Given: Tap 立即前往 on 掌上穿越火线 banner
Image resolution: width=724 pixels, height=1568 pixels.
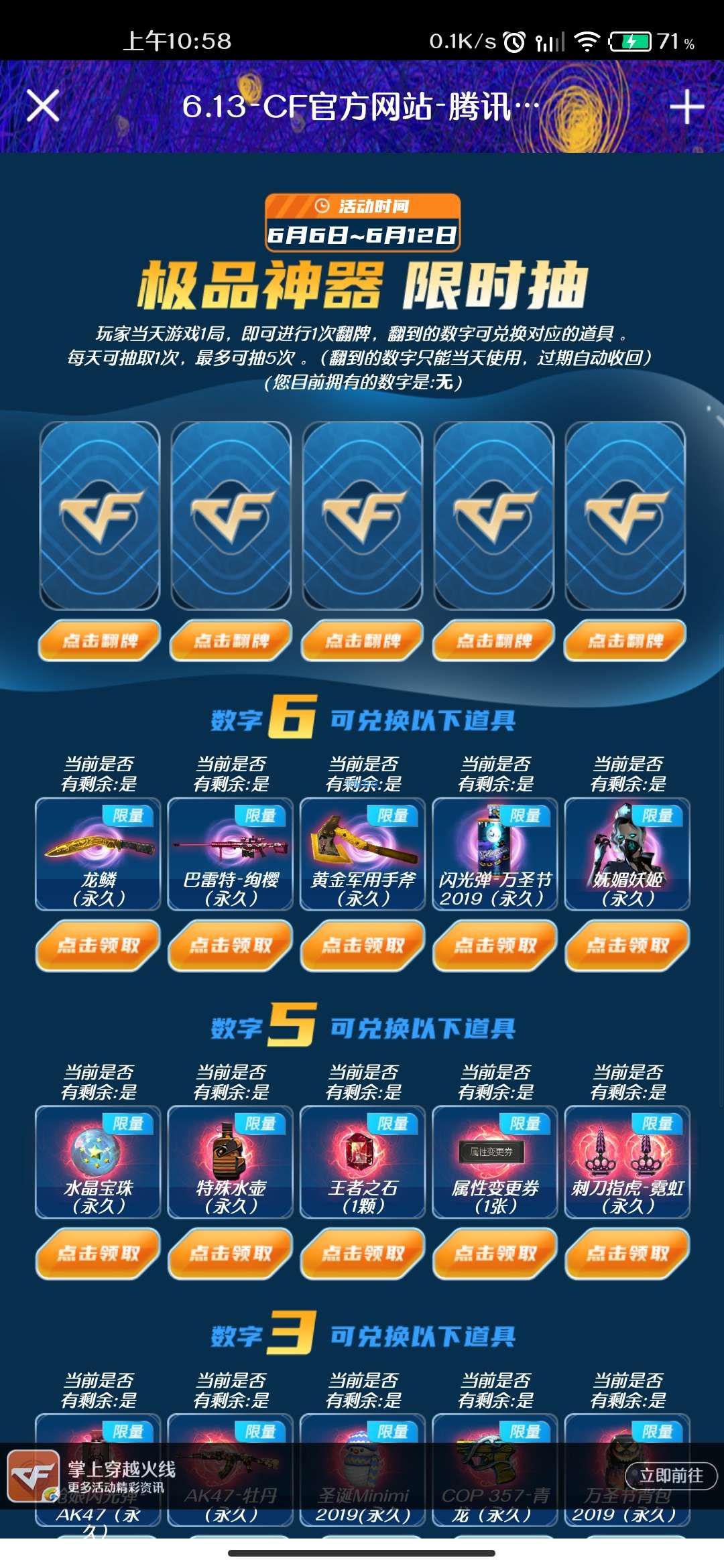Looking at the screenshot, I should (x=671, y=1476).
